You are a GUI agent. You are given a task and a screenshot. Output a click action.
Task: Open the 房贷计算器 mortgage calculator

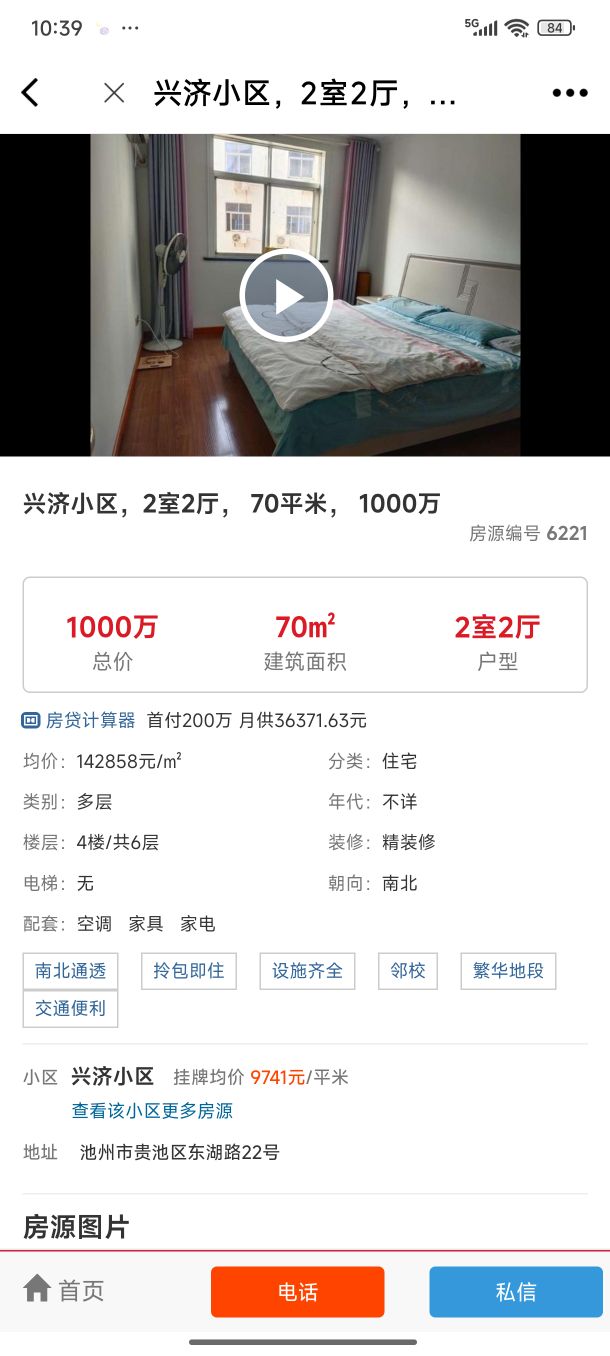pyautogui.click(x=80, y=720)
